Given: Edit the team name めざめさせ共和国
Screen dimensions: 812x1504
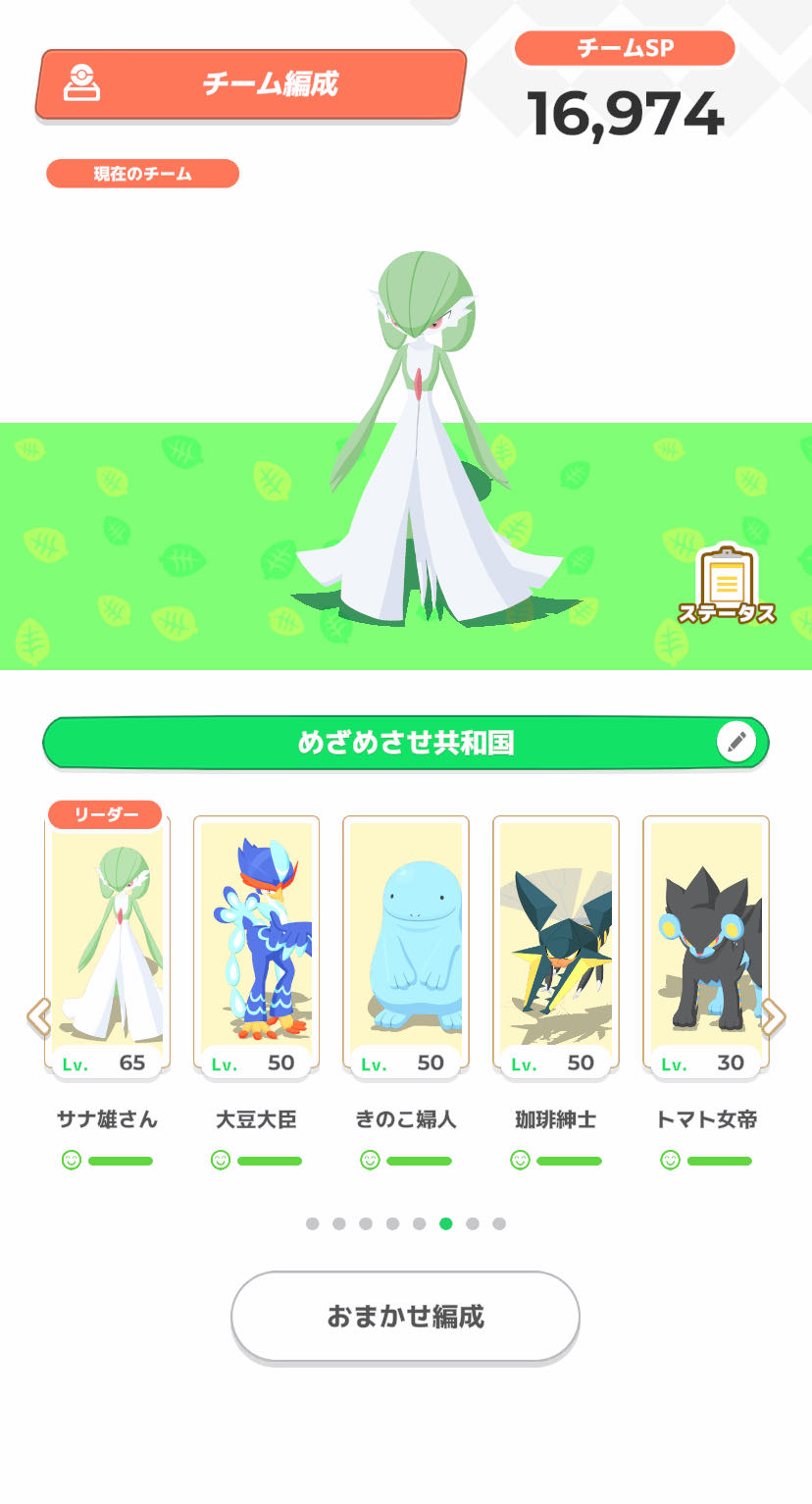Looking at the screenshot, I should click(736, 742).
